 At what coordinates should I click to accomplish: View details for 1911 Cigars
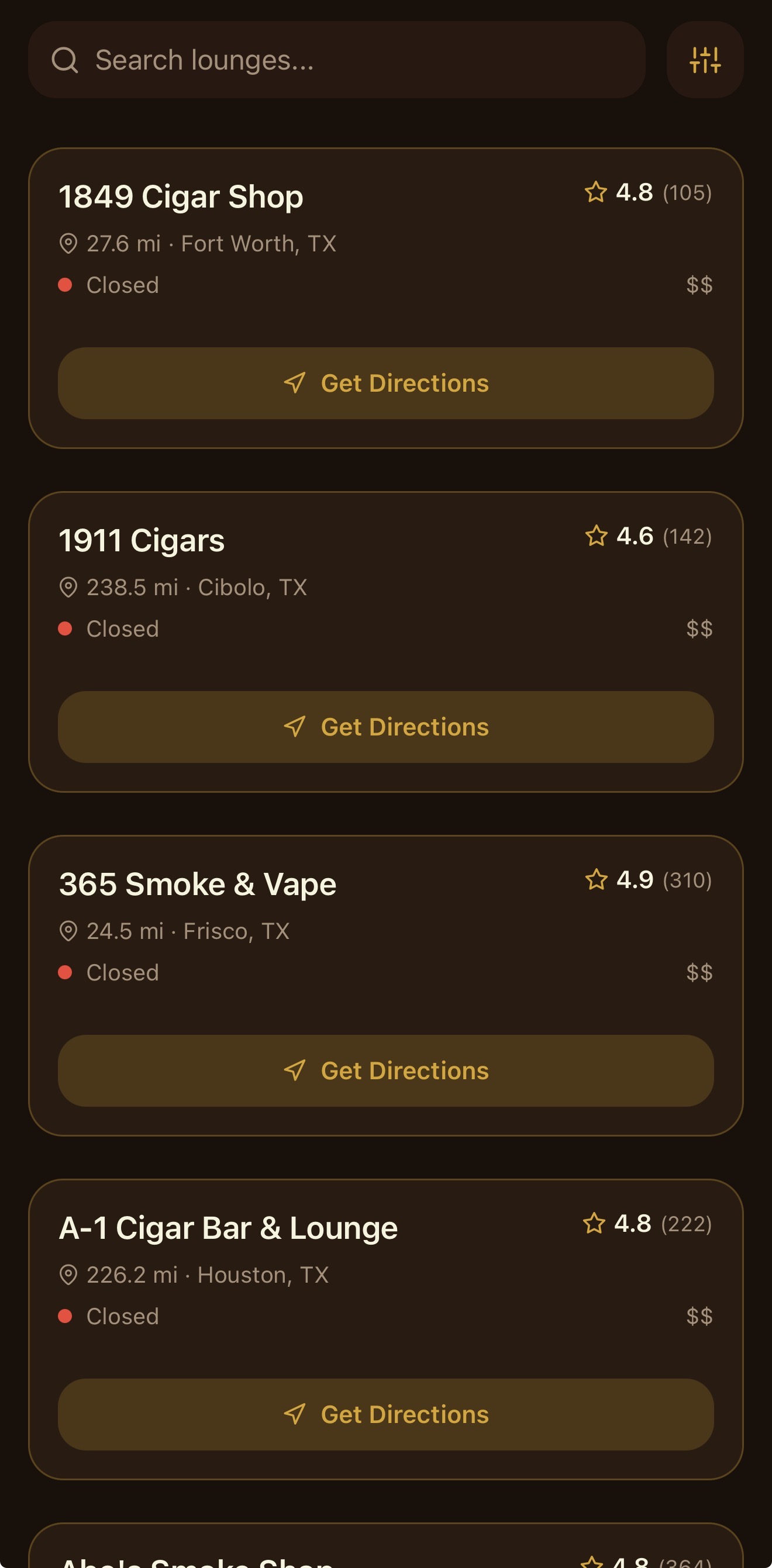tap(142, 541)
